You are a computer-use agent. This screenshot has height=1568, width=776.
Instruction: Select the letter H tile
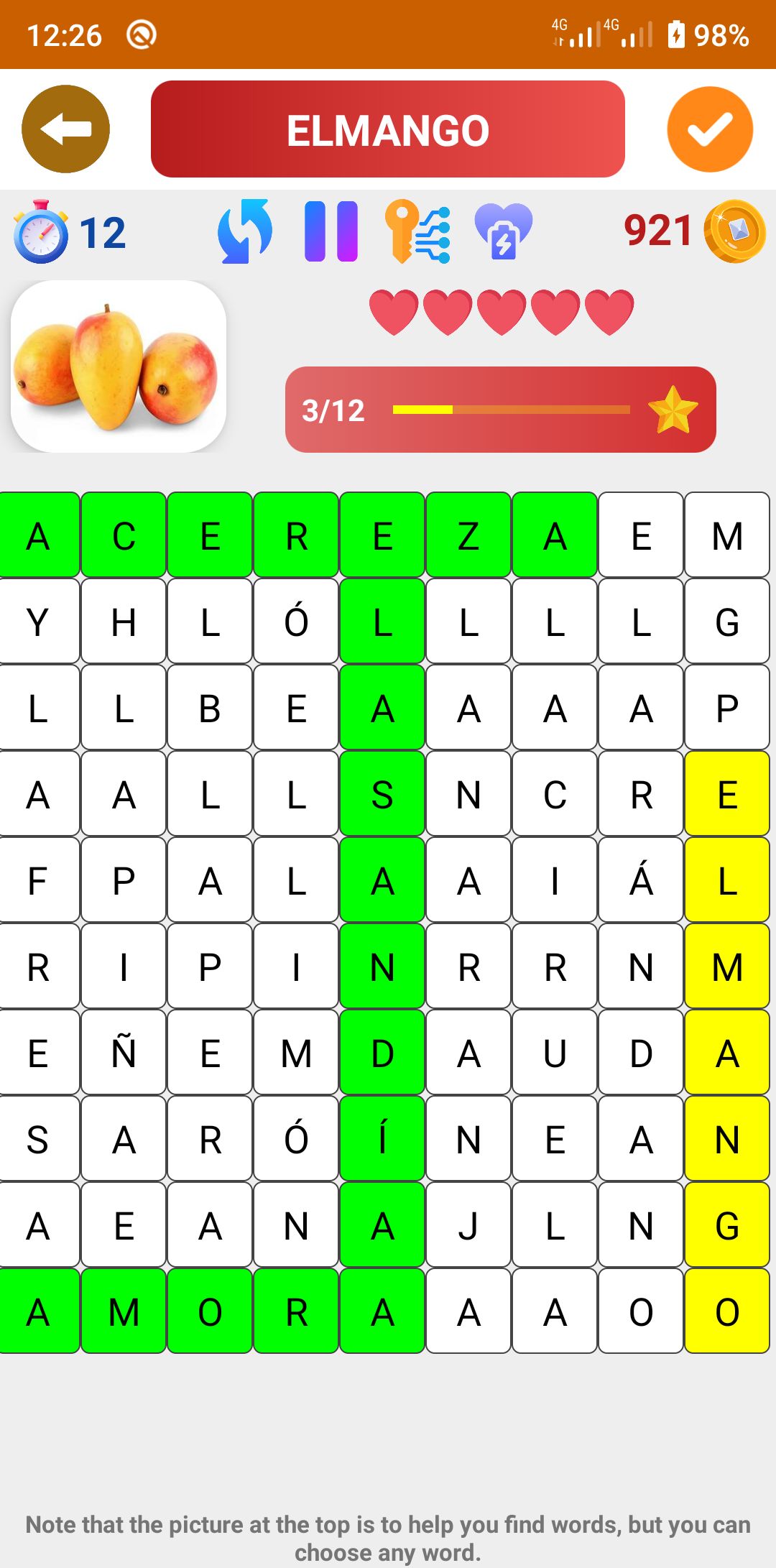pyautogui.click(x=124, y=622)
